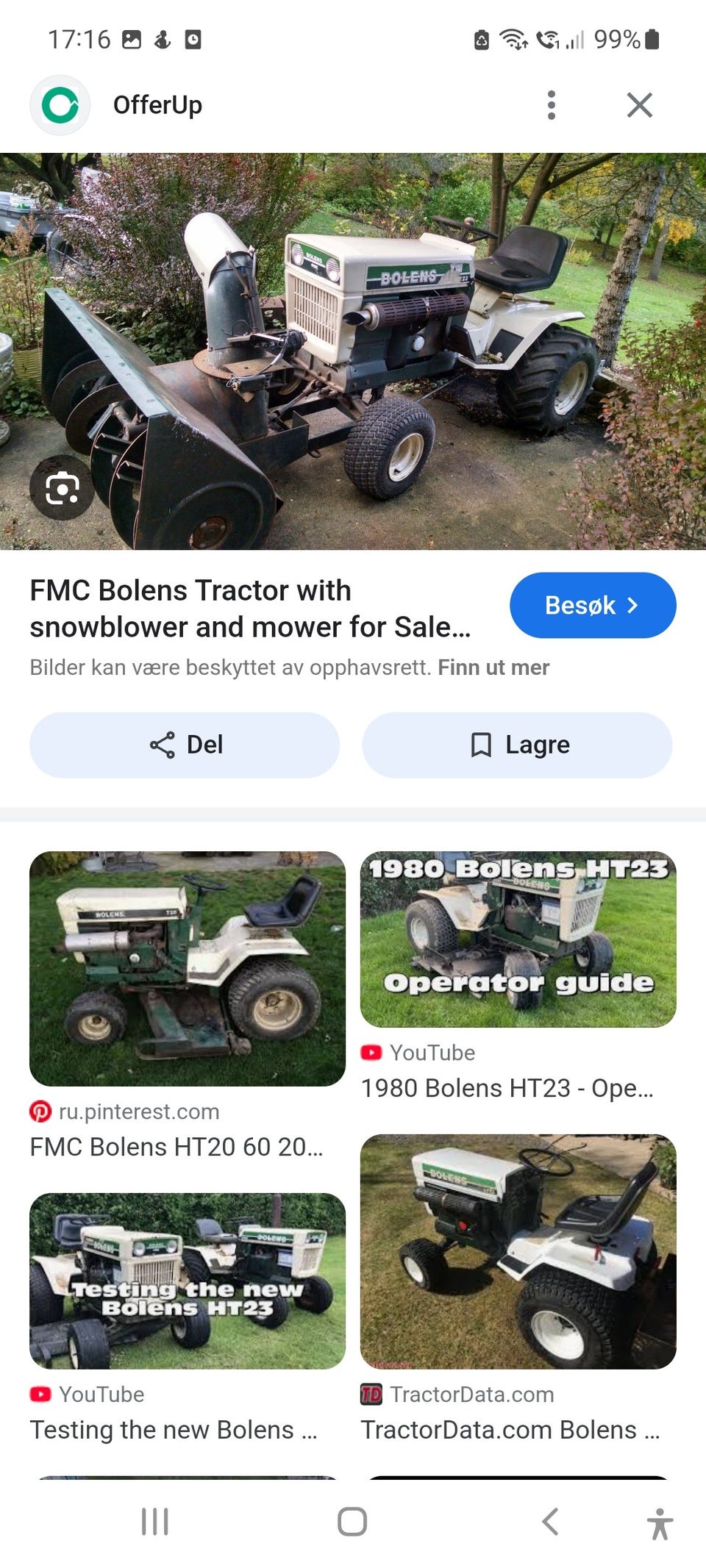Tap the TractorData.com site icon
Screen dimensions: 706x1568
tap(372, 1394)
